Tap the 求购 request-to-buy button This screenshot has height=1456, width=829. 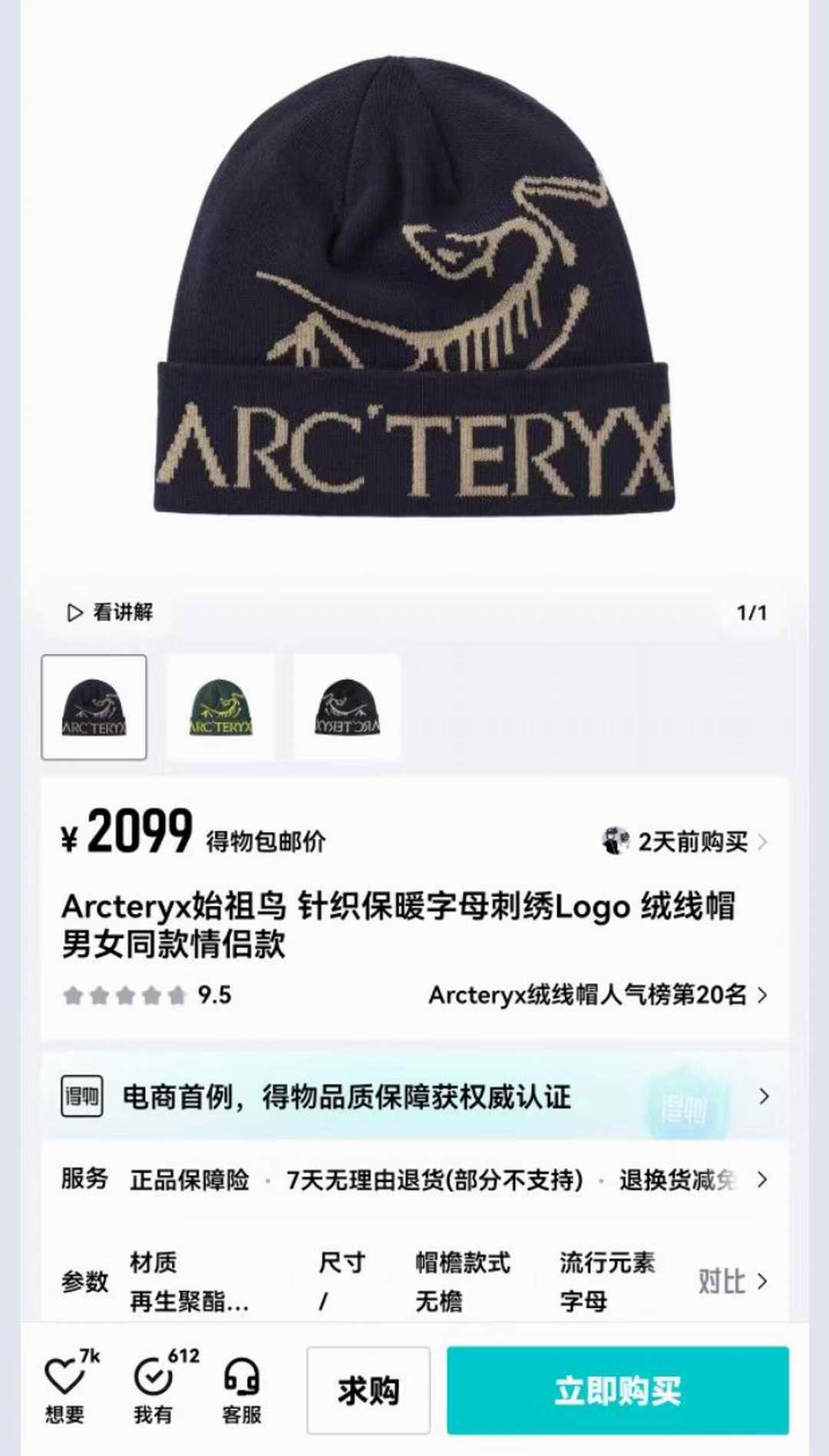pos(372,1392)
